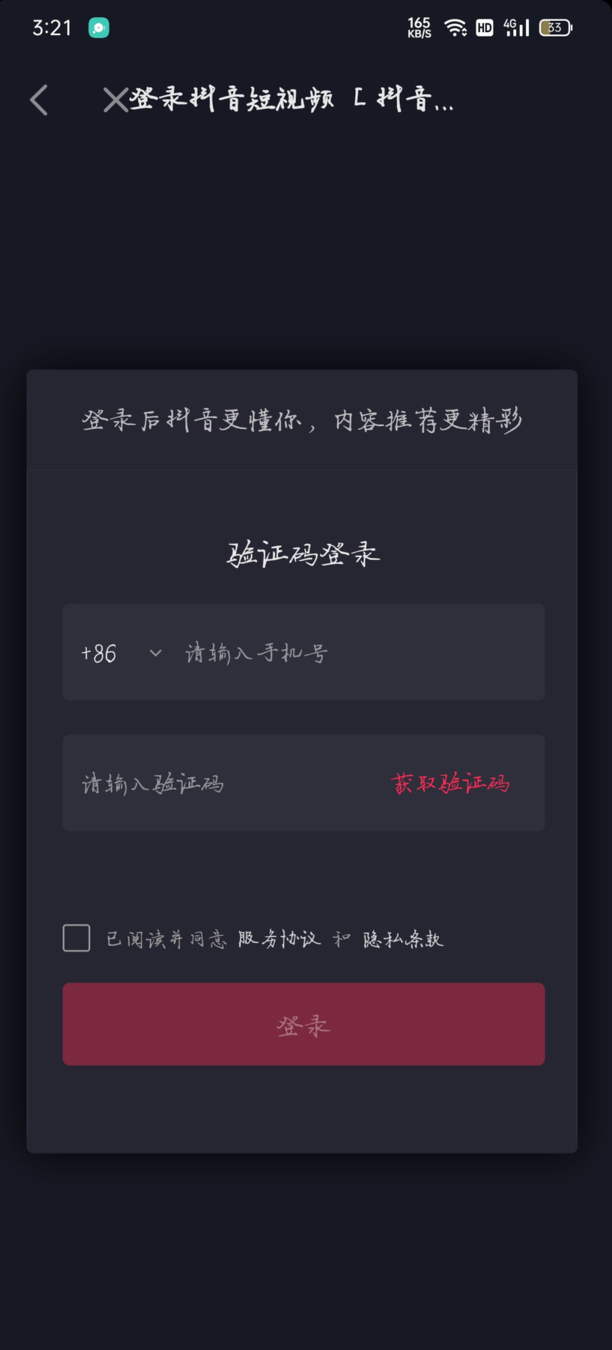This screenshot has width=612, height=1350.
Task: Tap 获取验证码 to request a code
Action: point(451,783)
